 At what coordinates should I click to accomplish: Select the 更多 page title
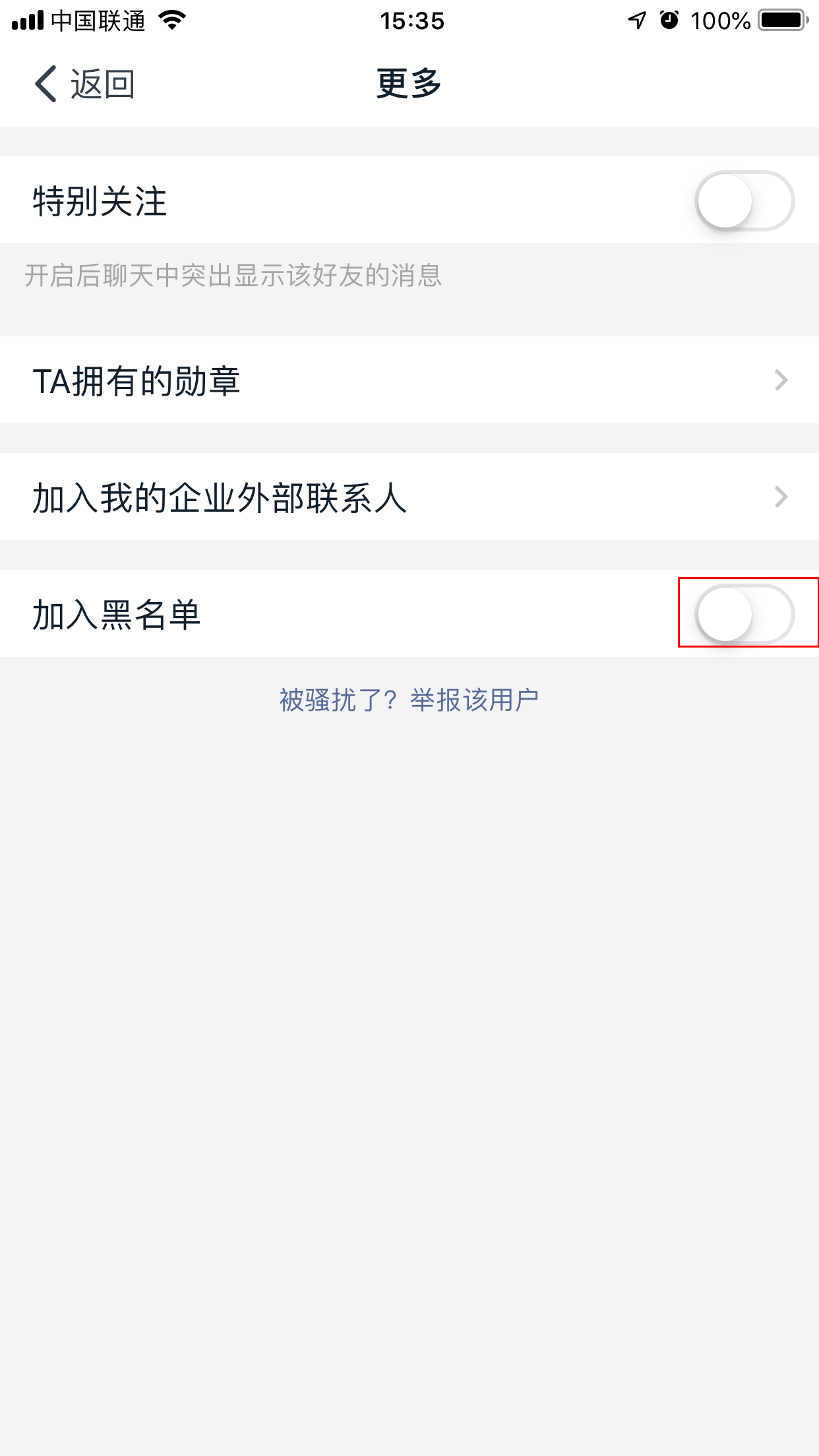[x=408, y=84]
